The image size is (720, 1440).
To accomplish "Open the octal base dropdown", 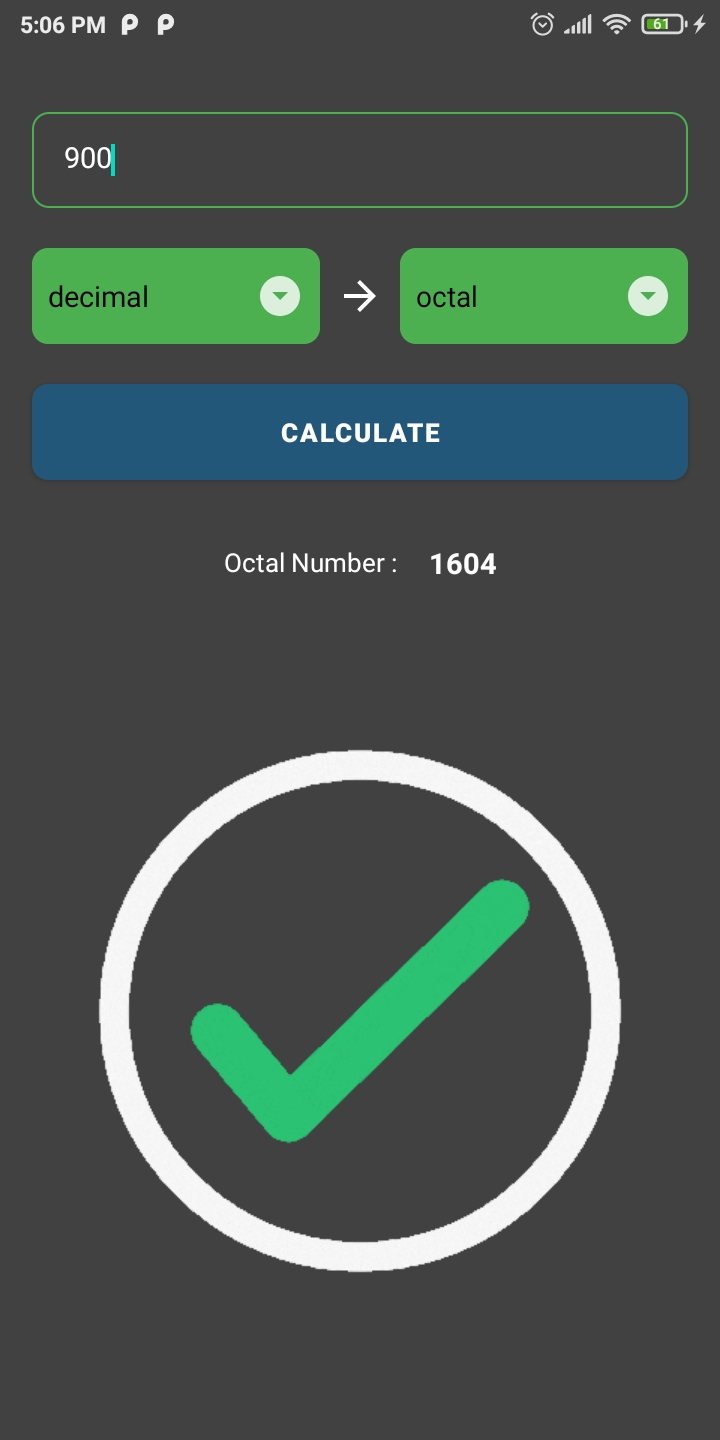I will (543, 296).
